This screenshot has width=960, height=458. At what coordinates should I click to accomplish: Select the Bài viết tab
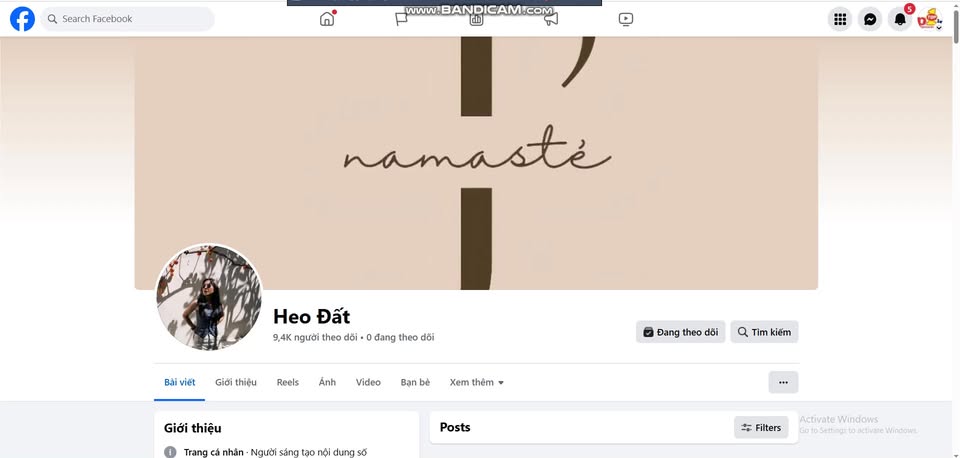(180, 382)
